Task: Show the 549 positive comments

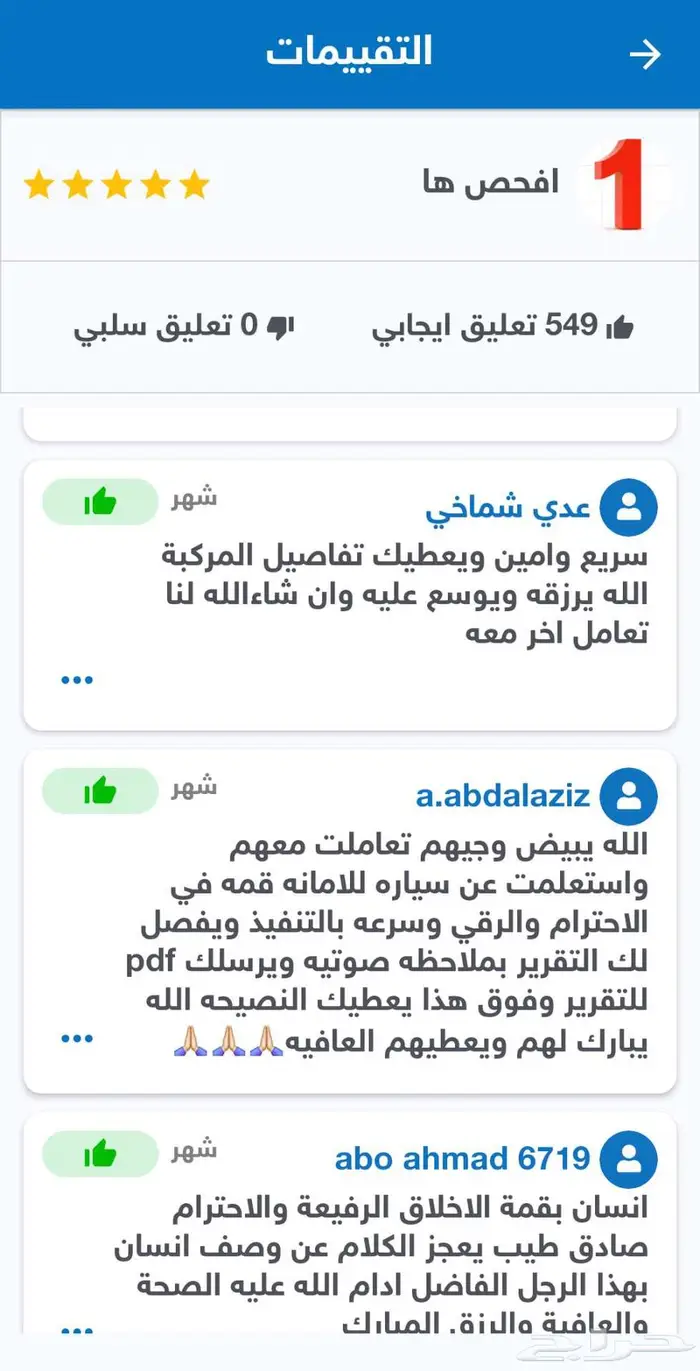Action: (x=503, y=326)
